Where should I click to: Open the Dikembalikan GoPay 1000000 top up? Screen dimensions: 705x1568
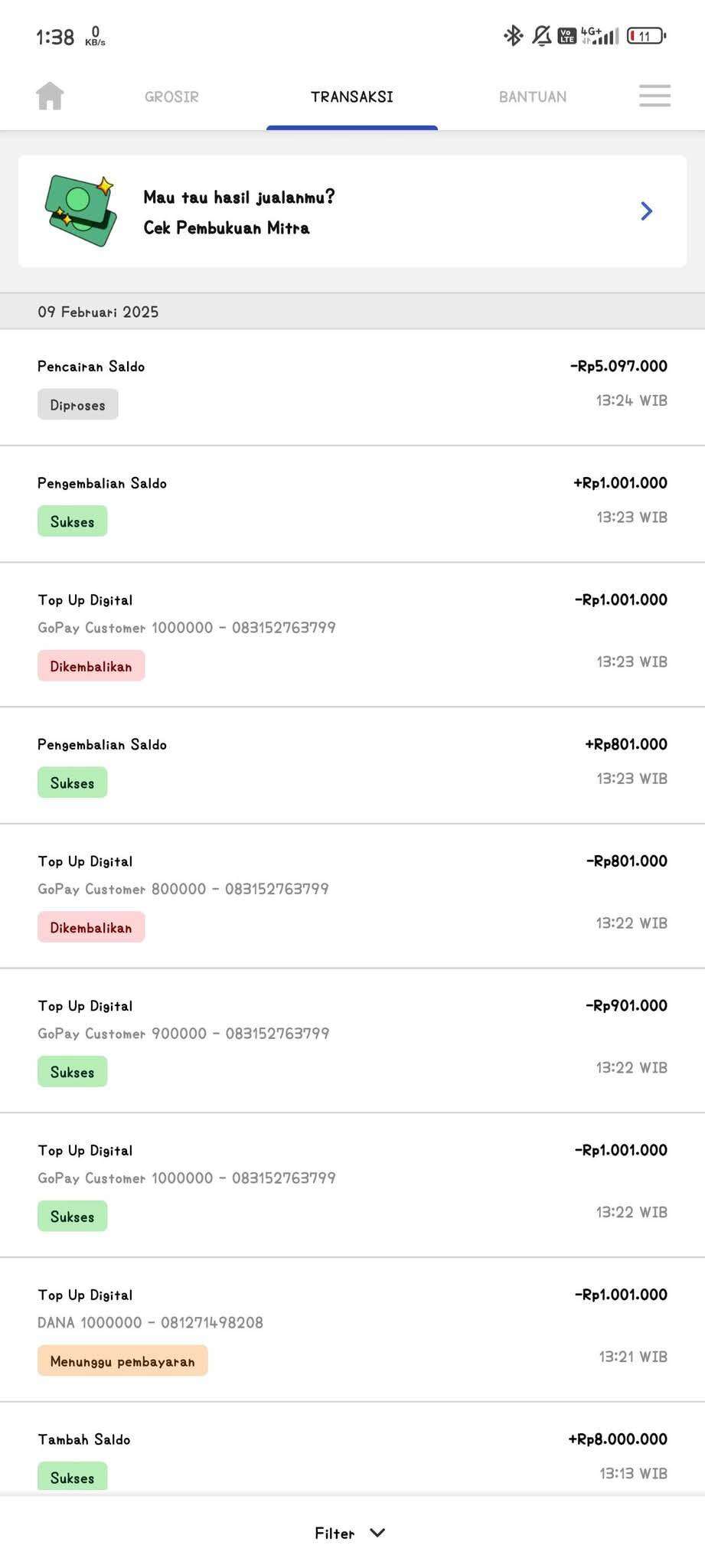tap(352, 635)
